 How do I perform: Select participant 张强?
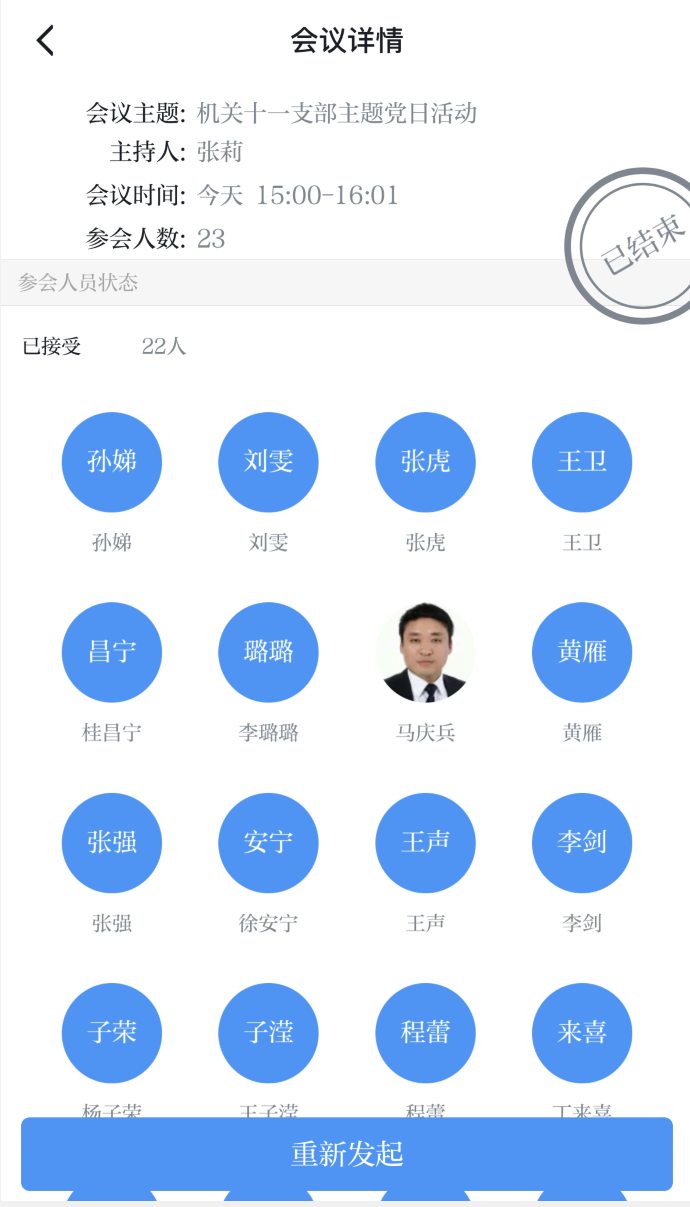tap(112, 843)
